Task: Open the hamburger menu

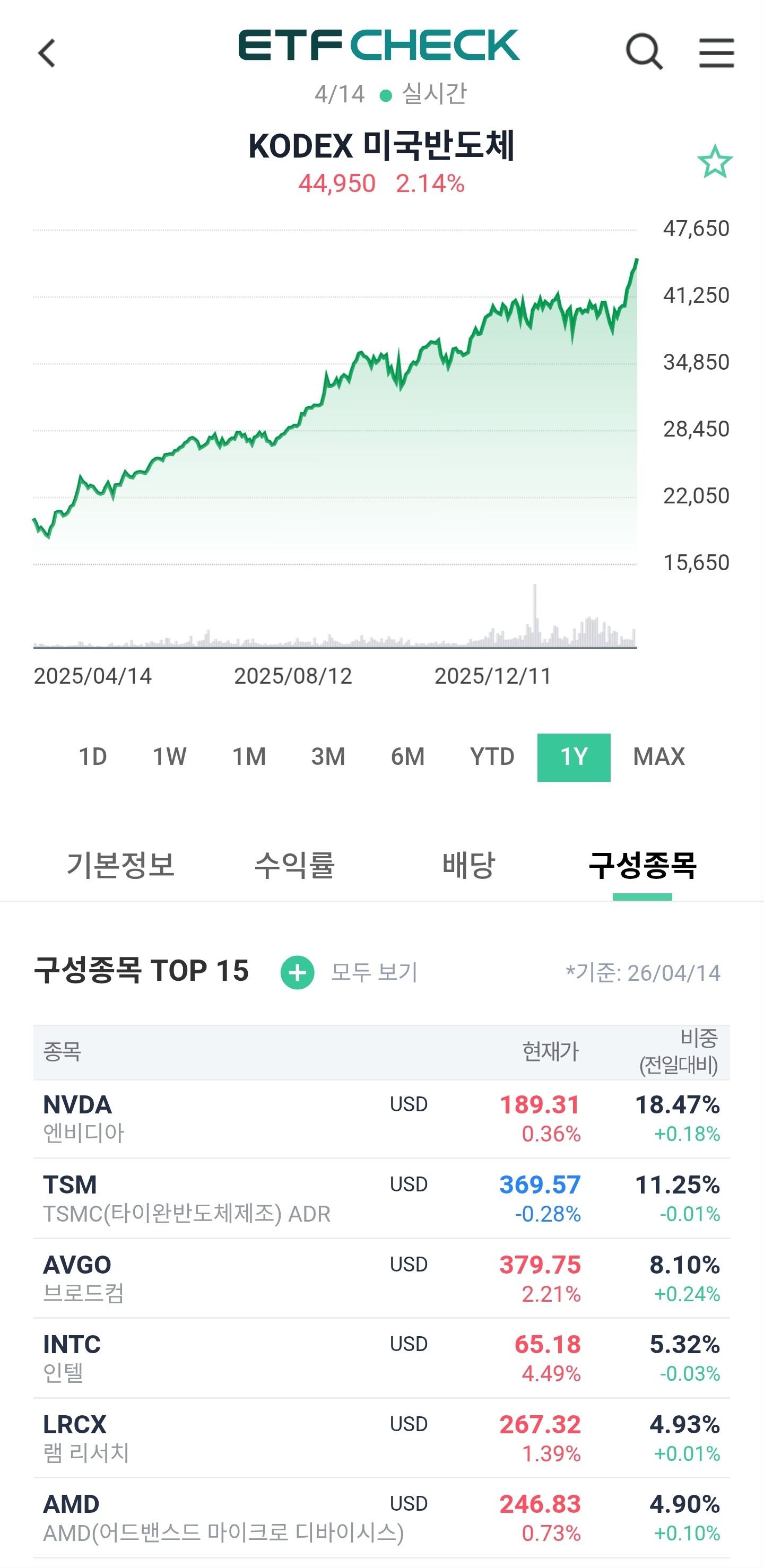Action: click(x=716, y=53)
